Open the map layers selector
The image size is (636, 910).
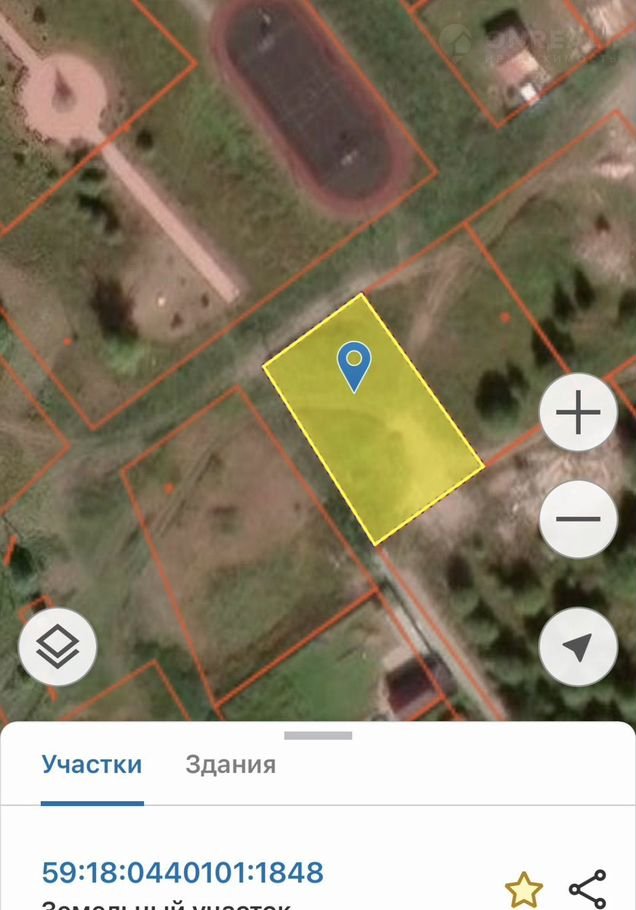[57, 646]
